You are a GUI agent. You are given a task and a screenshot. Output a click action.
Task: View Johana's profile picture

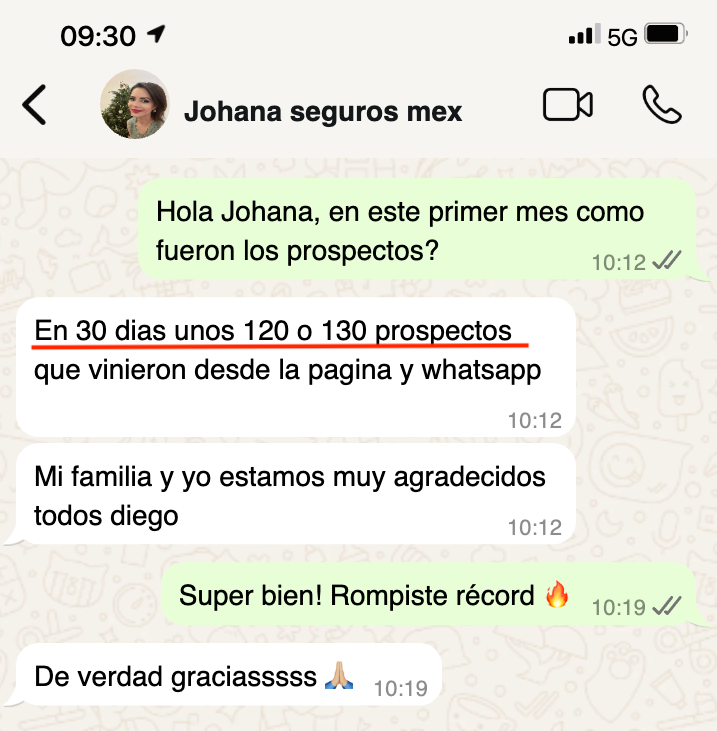(135, 105)
